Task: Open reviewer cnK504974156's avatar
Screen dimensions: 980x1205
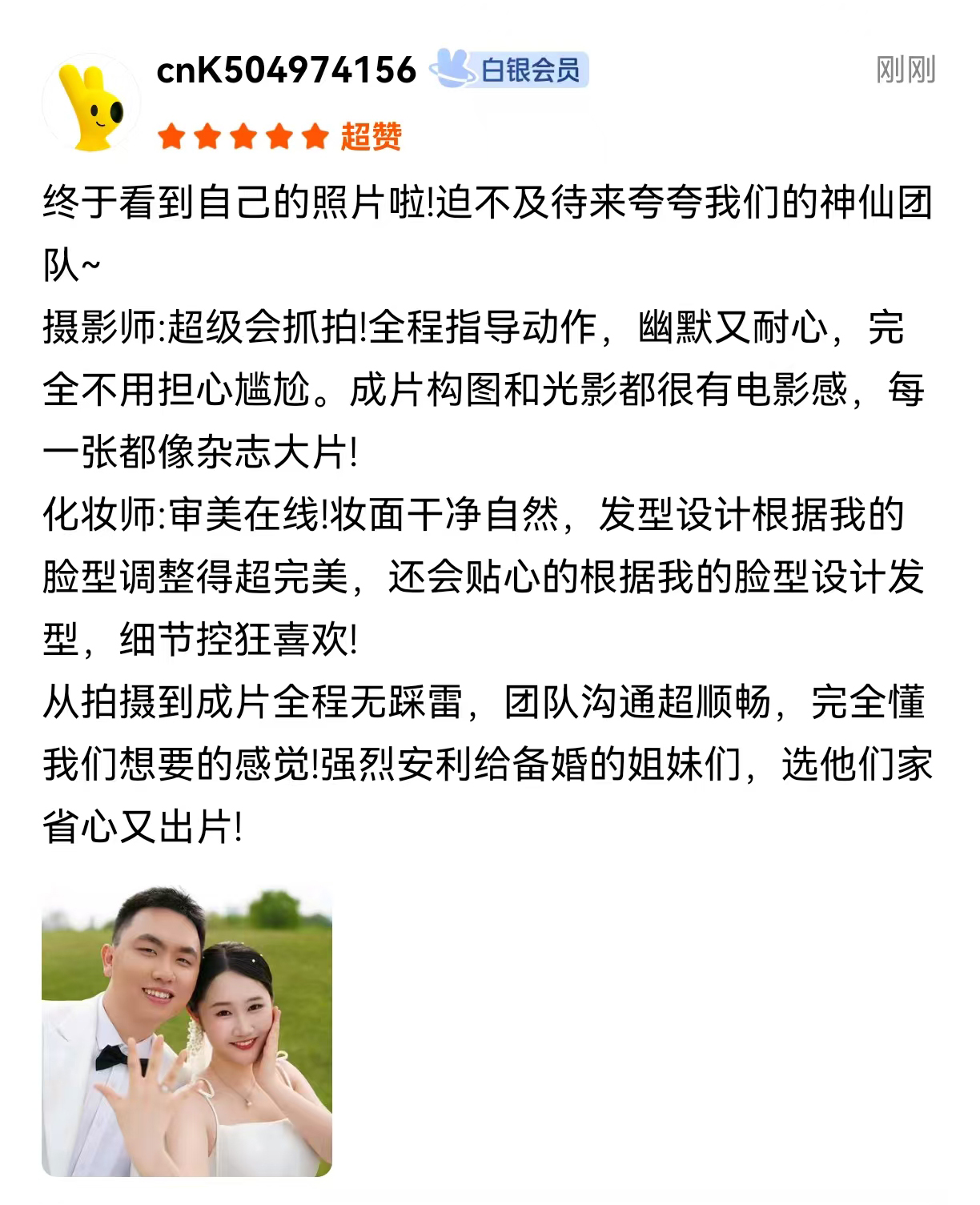Action: tap(90, 103)
